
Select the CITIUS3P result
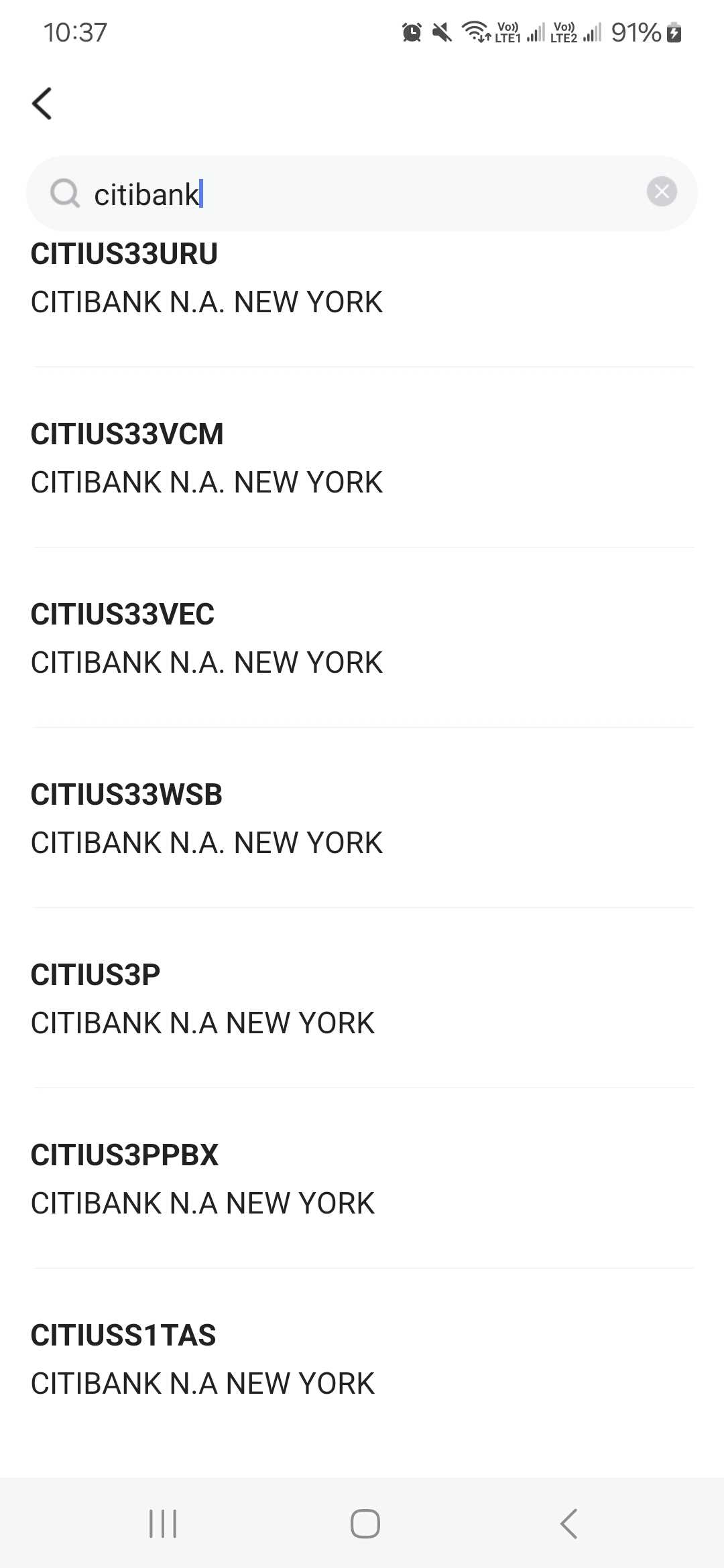(202, 998)
